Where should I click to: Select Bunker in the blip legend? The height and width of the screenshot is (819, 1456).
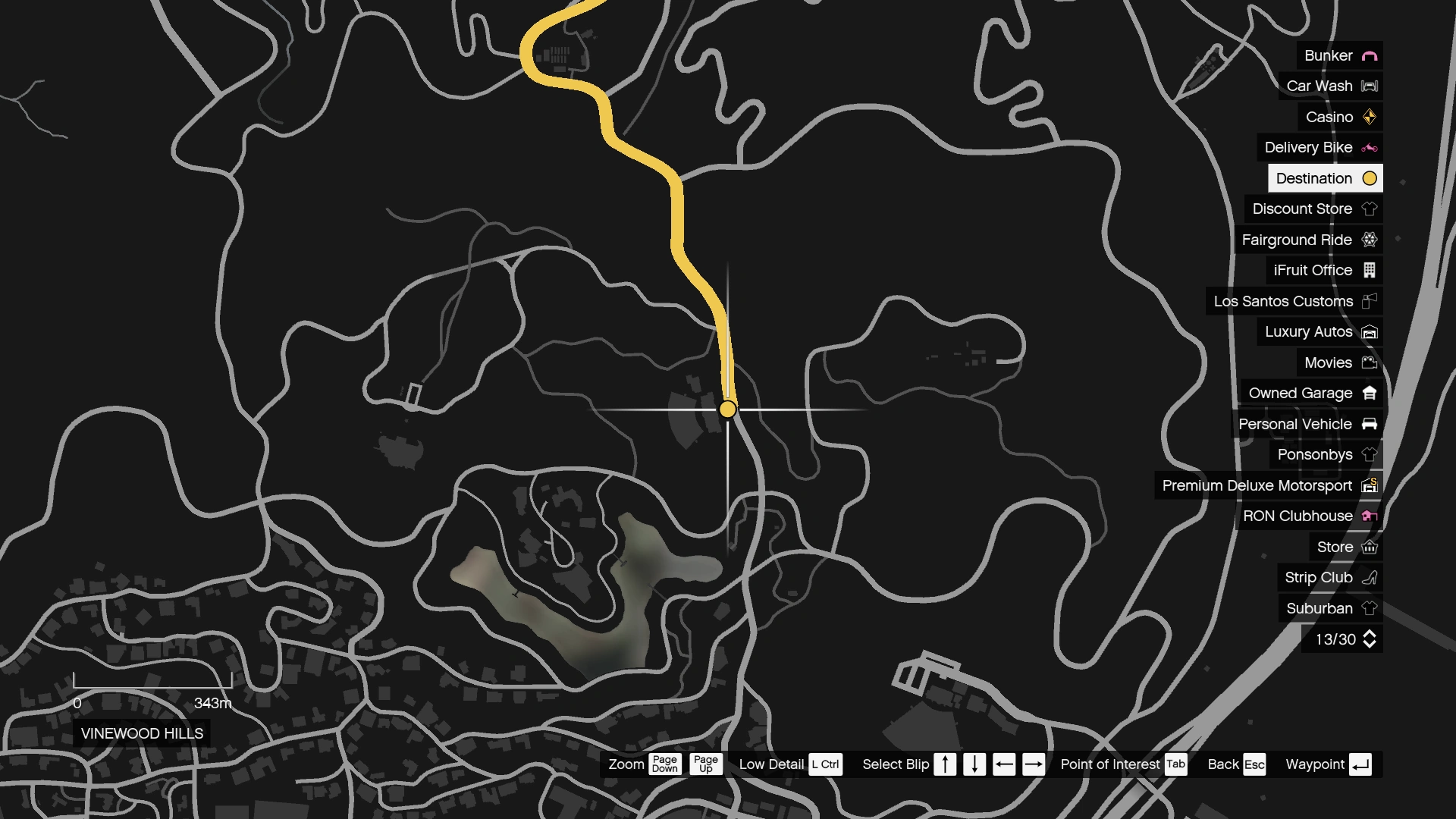(1340, 55)
